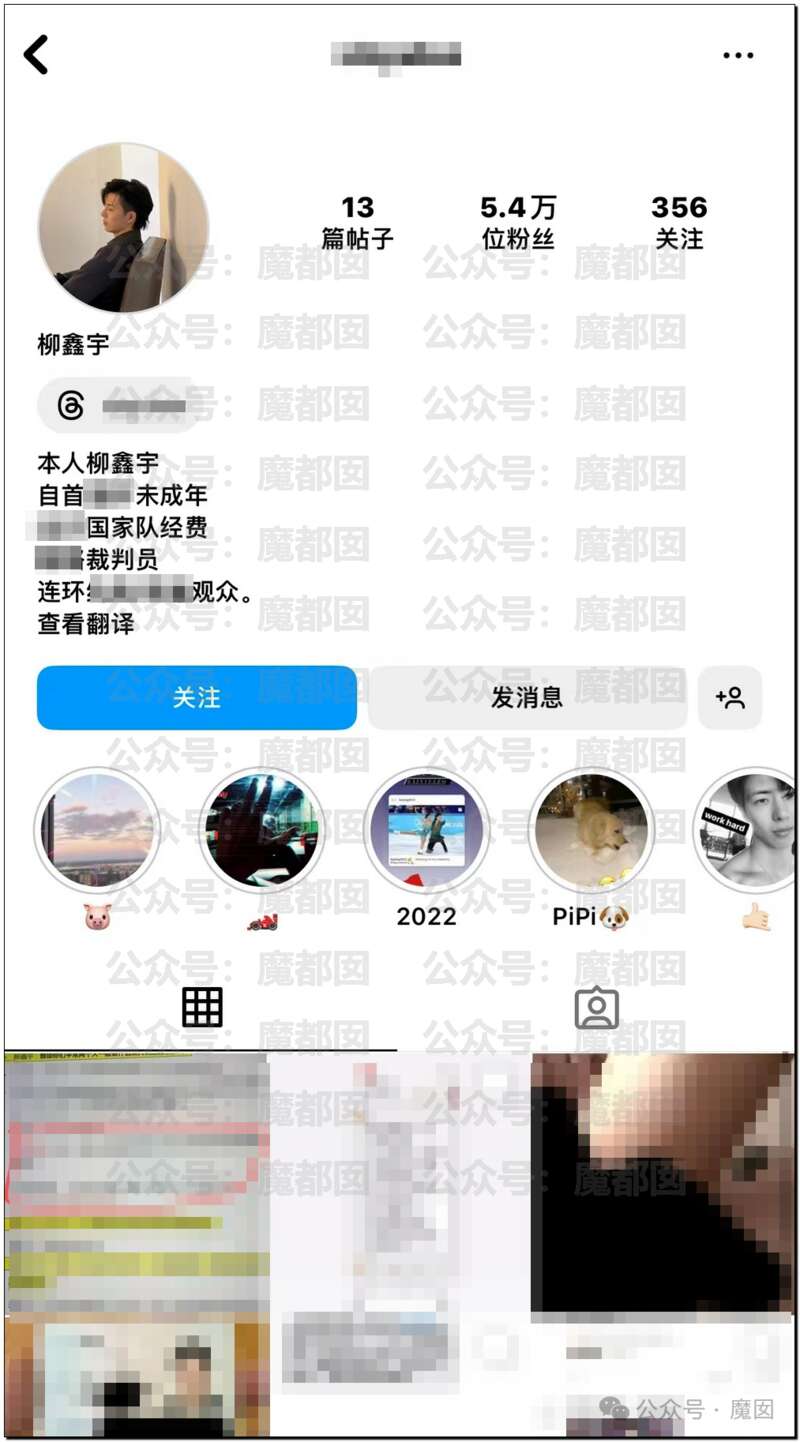Switch to the tagged photos tab
800x1442 pixels.
click(597, 1008)
